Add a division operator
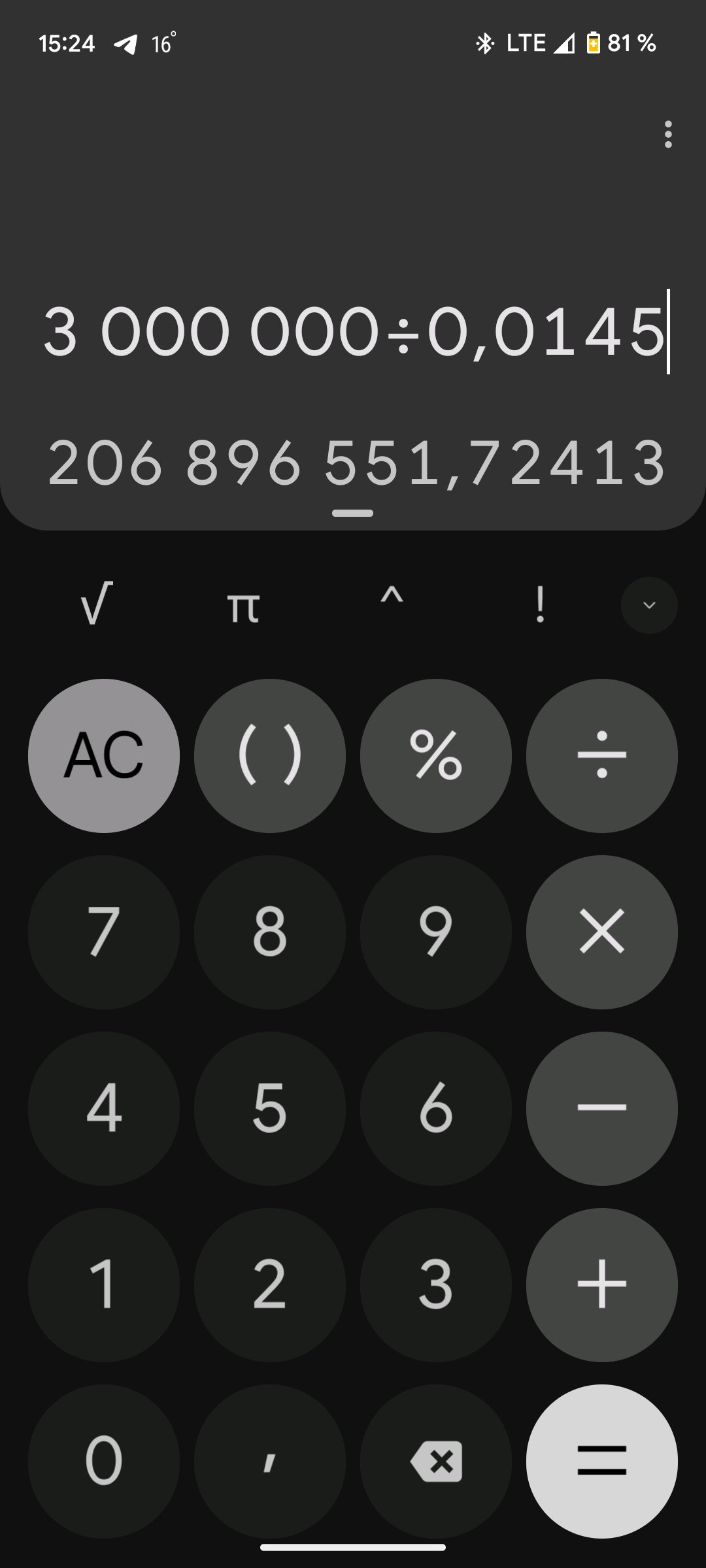706x1568 pixels. tap(602, 756)
